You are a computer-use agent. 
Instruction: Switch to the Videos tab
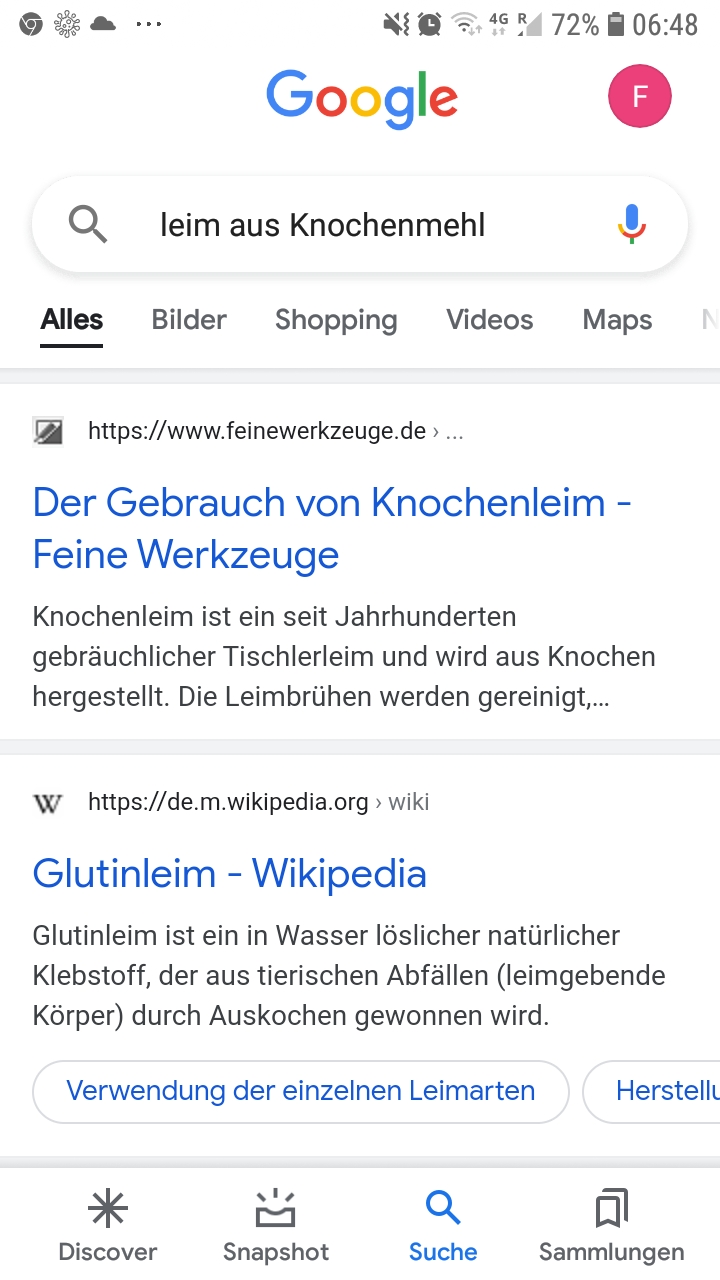tap(489, 320)
